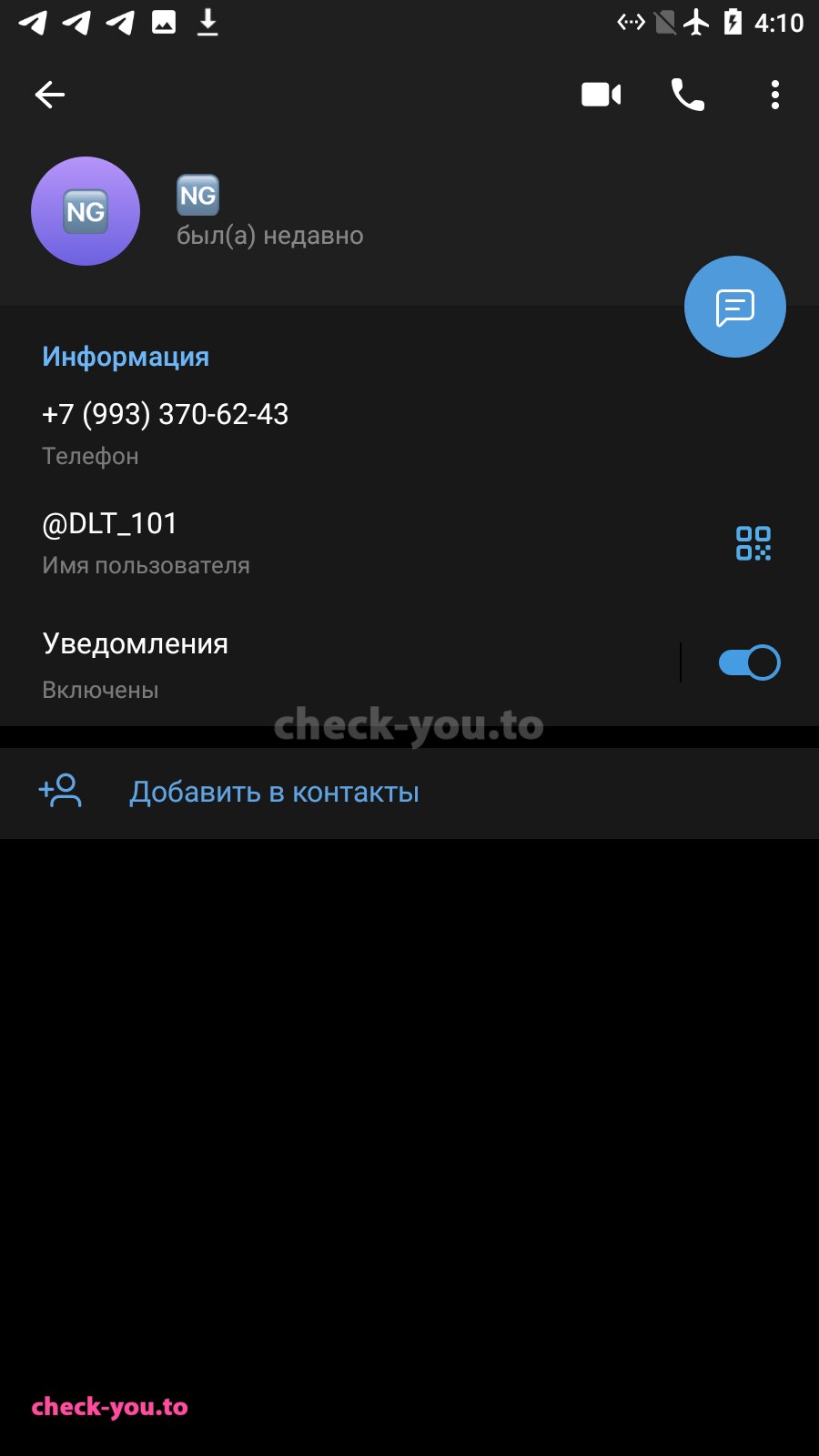This screenshot has width=819, height=1456.
Task: Start a video call
Action: point(602,95)
